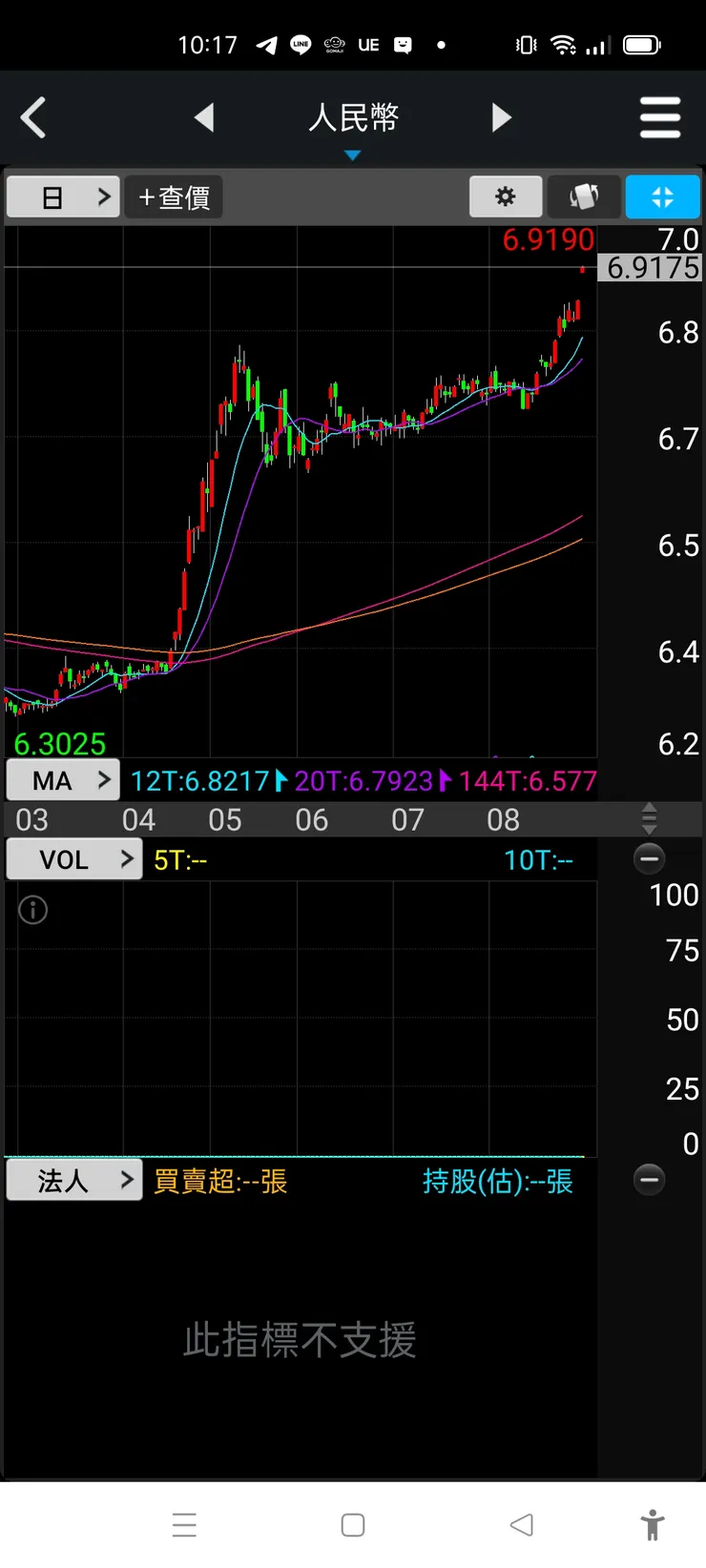Remove the 法人 panel with minus button
This screenshot has height=1568, width=706.
click(649, 1180)
